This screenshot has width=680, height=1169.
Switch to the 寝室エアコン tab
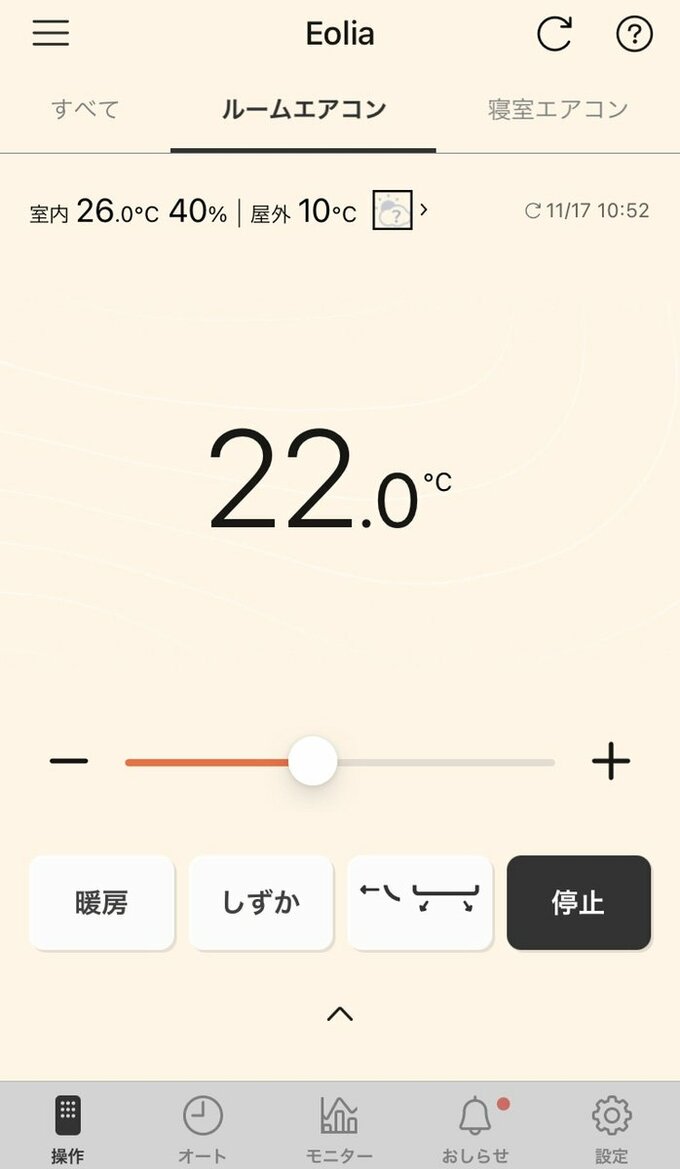(557, 109)
